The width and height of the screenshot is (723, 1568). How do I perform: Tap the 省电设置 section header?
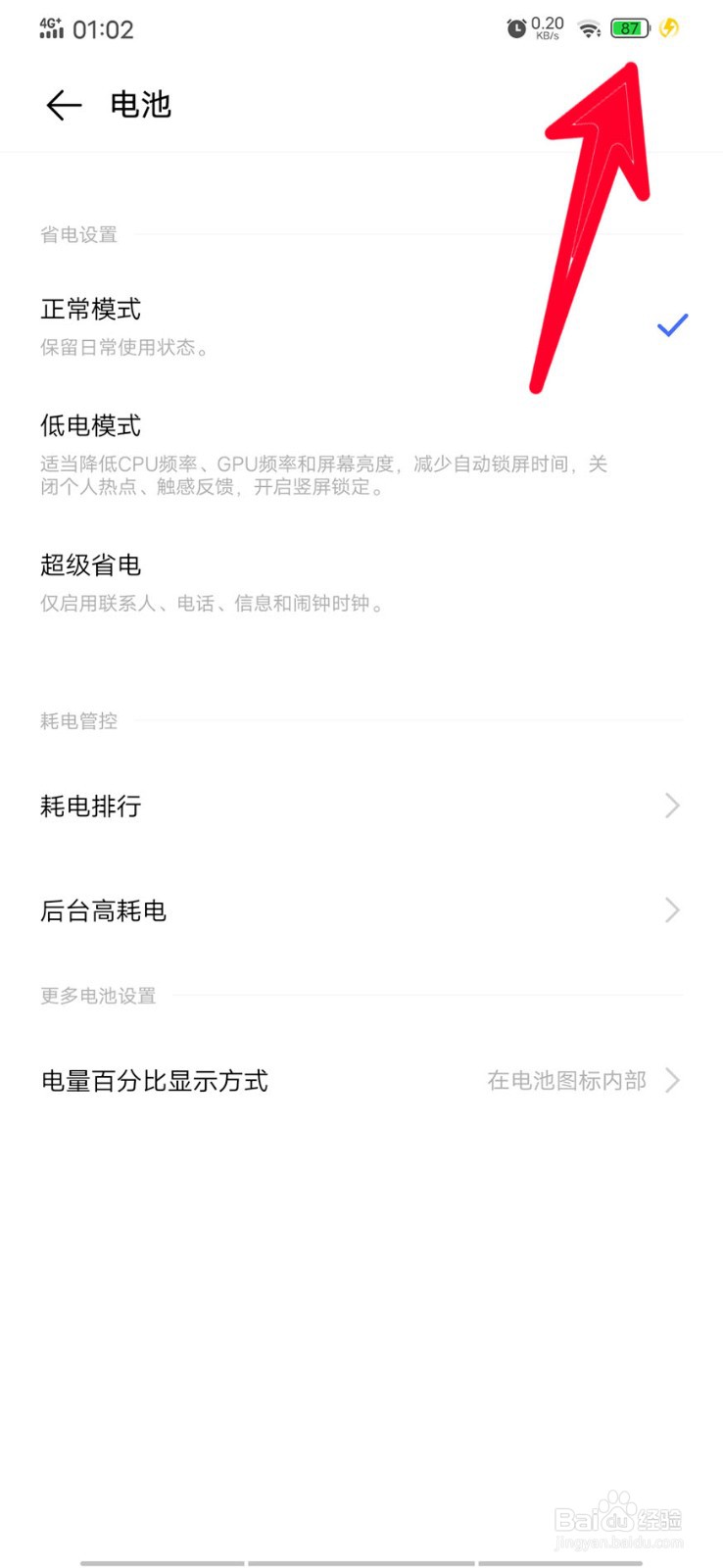[x=78, y=234]
